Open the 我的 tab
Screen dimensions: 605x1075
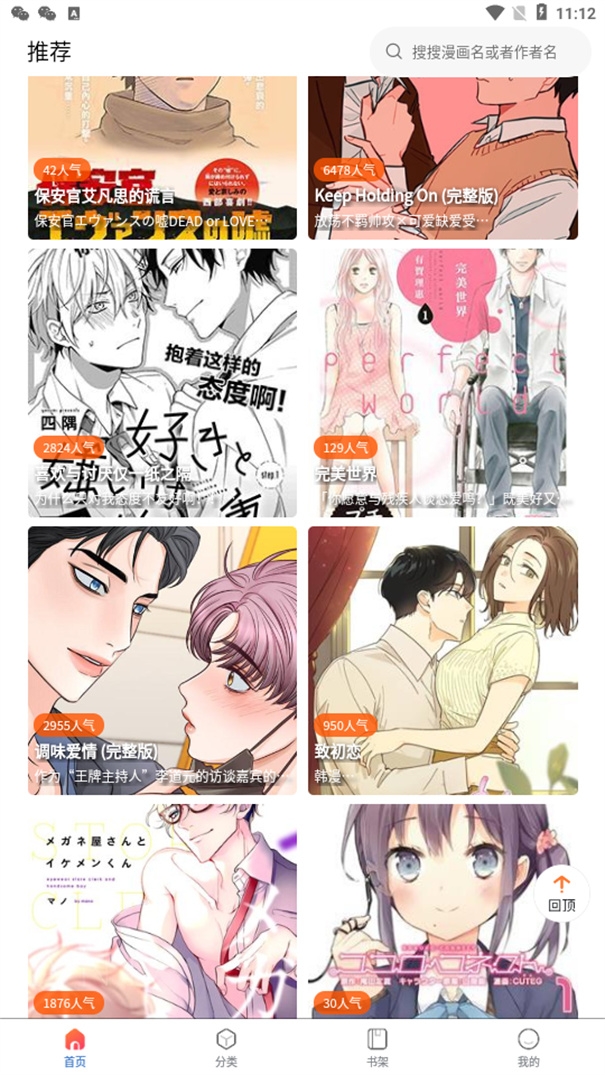point(528,1047)
